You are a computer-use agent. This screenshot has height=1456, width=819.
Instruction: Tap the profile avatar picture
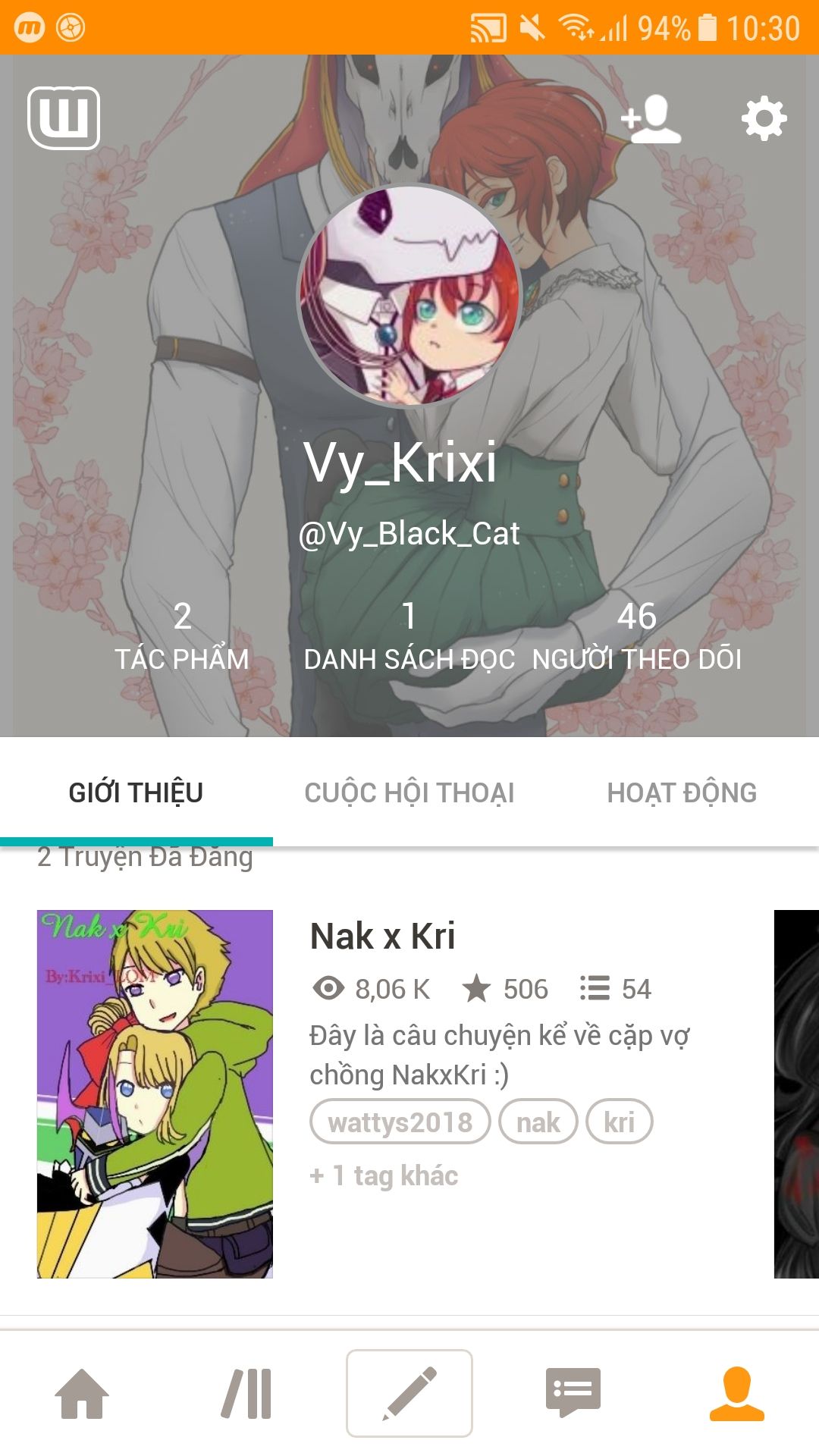tap(409, 297)
